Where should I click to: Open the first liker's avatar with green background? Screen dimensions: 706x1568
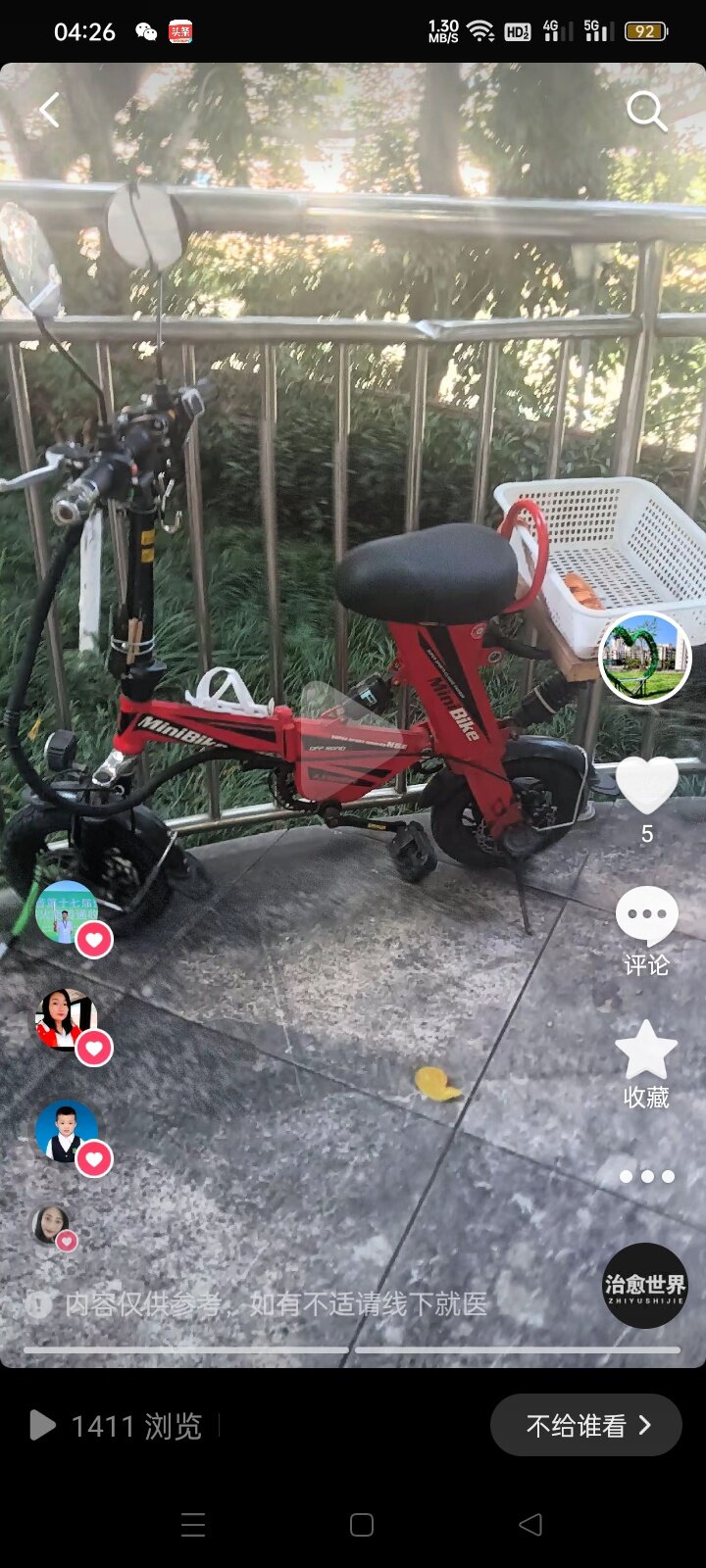coord(66,912)
